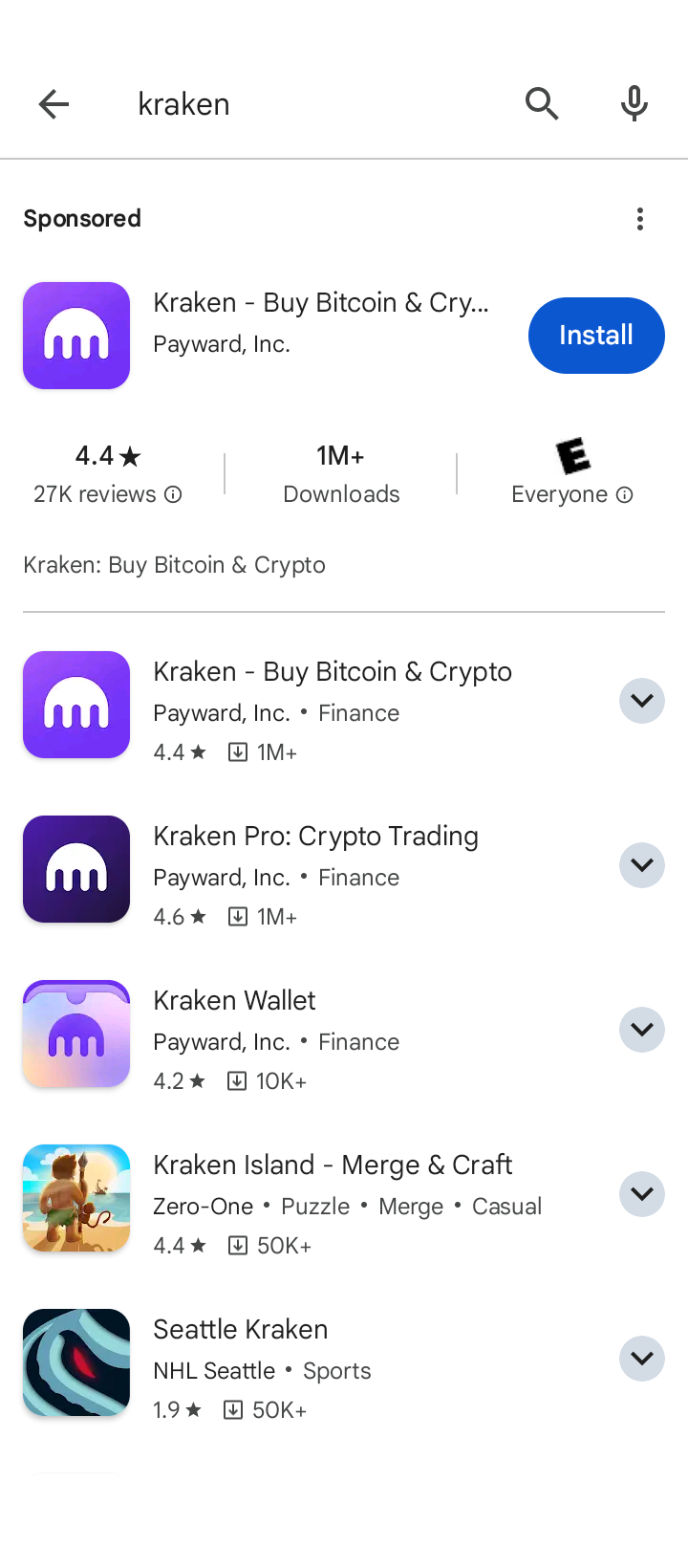This screenshot has width=688, height=1568.
Task: Go back from search results
Action: tap(54, 103)
